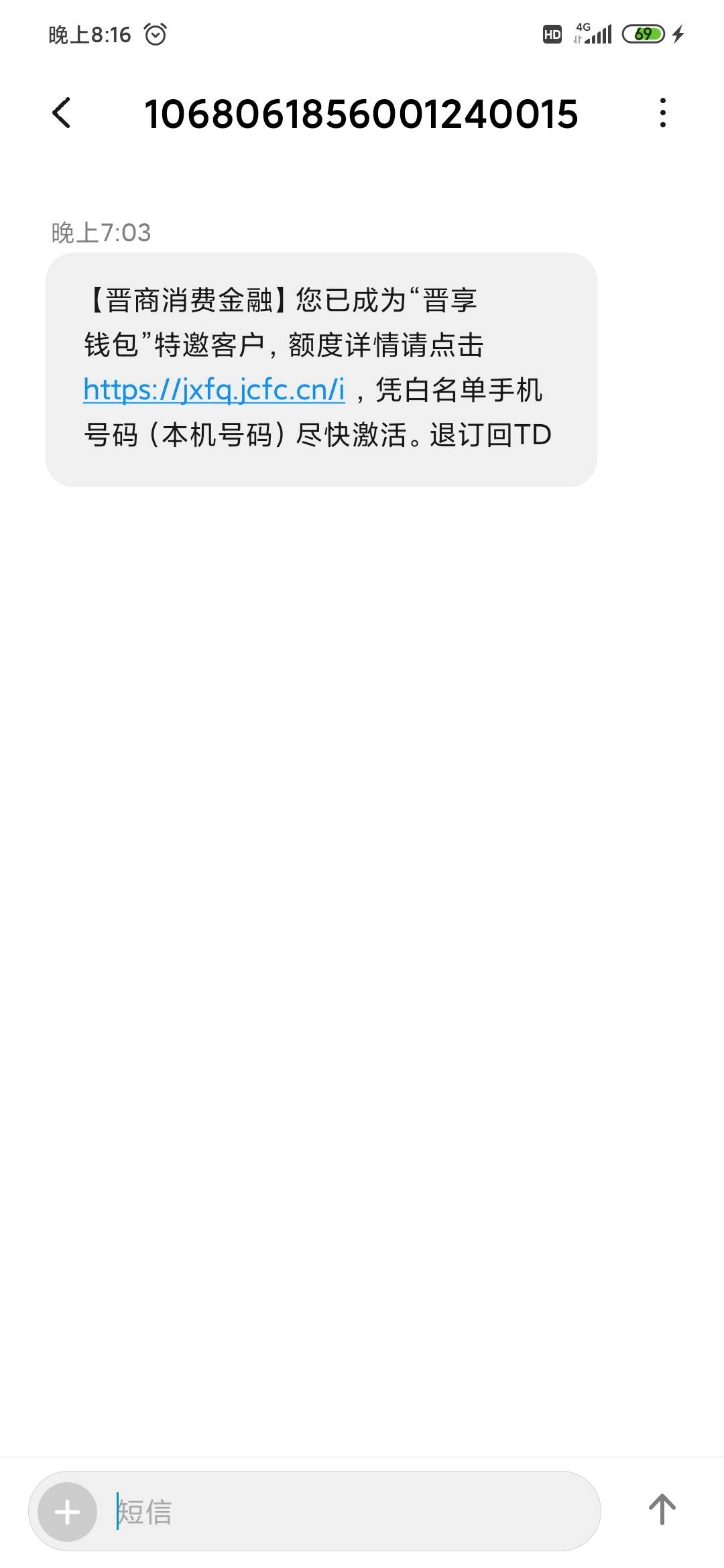Image resolution: width=724 pixels, height=1568 pixels.
Task: Click the empty area below the message
Action: pyautogui.click(x=362, y=871)
